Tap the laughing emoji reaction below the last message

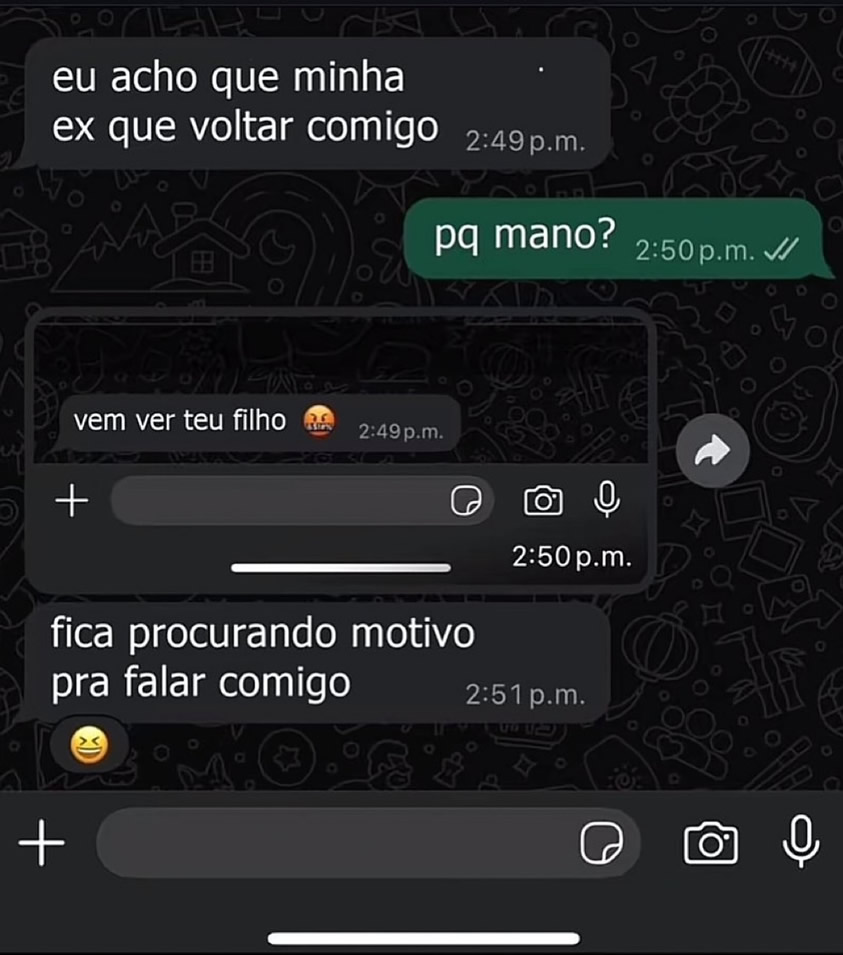point(90,746)
